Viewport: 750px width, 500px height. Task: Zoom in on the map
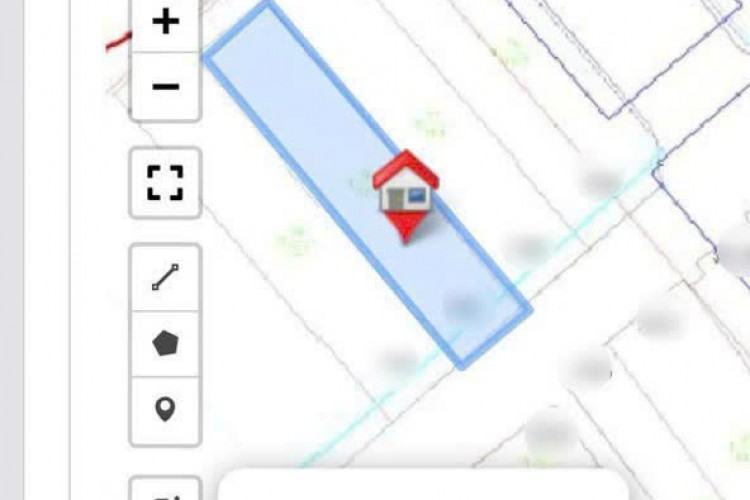point(166,23)
